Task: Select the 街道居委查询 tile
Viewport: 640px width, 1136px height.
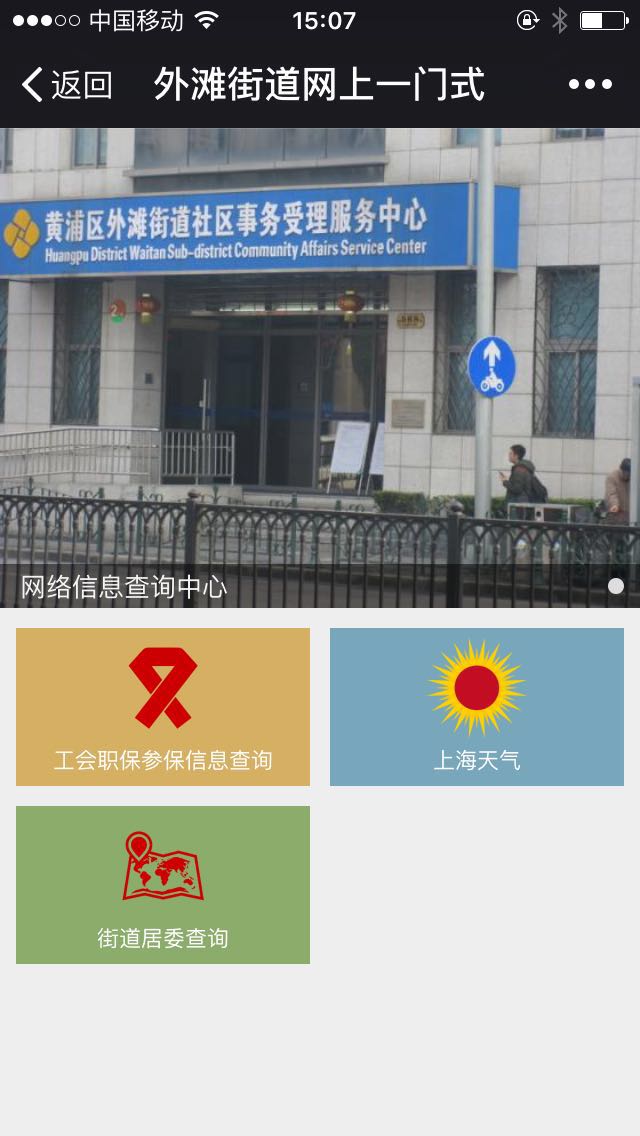Action: coord(163,885)
